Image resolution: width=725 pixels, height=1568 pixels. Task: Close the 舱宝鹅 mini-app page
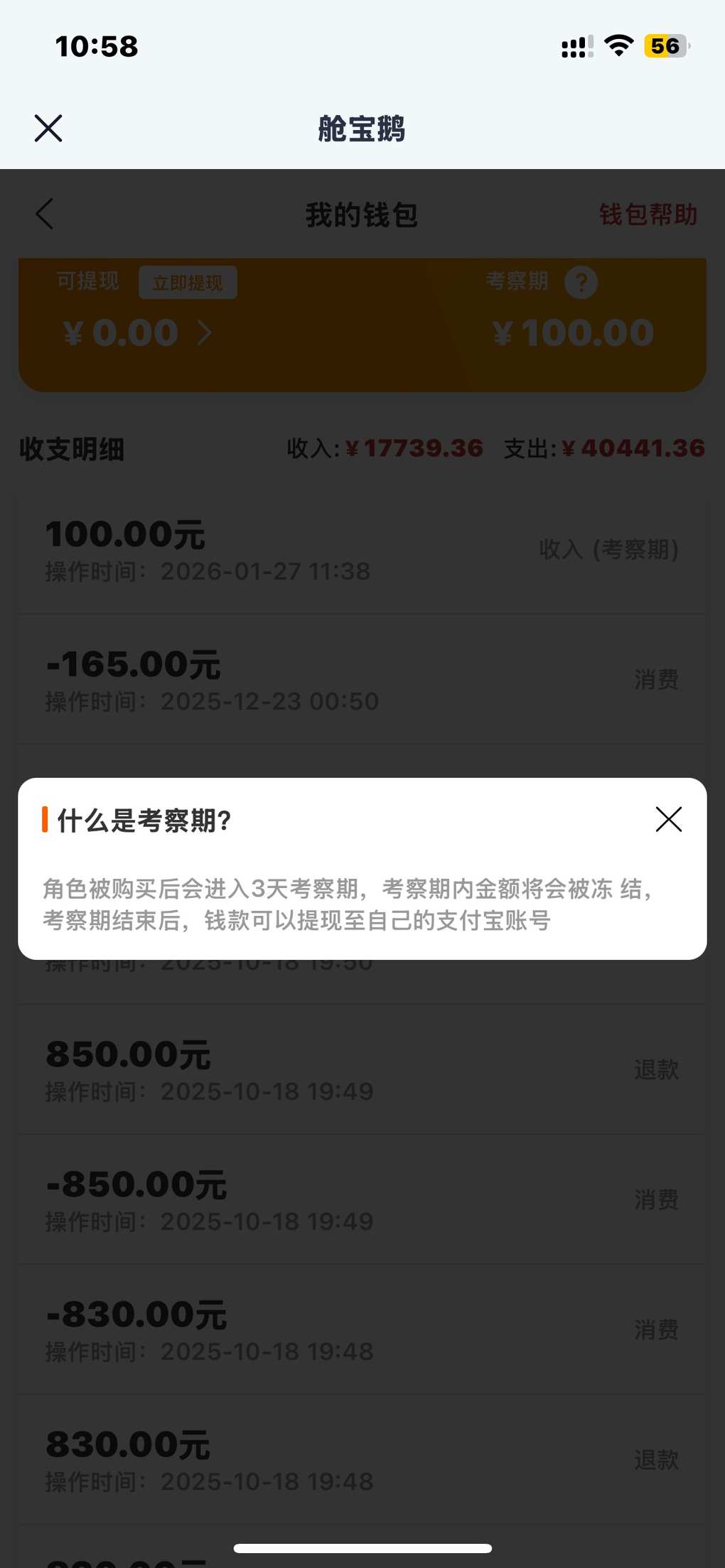(x=48, y=129)
